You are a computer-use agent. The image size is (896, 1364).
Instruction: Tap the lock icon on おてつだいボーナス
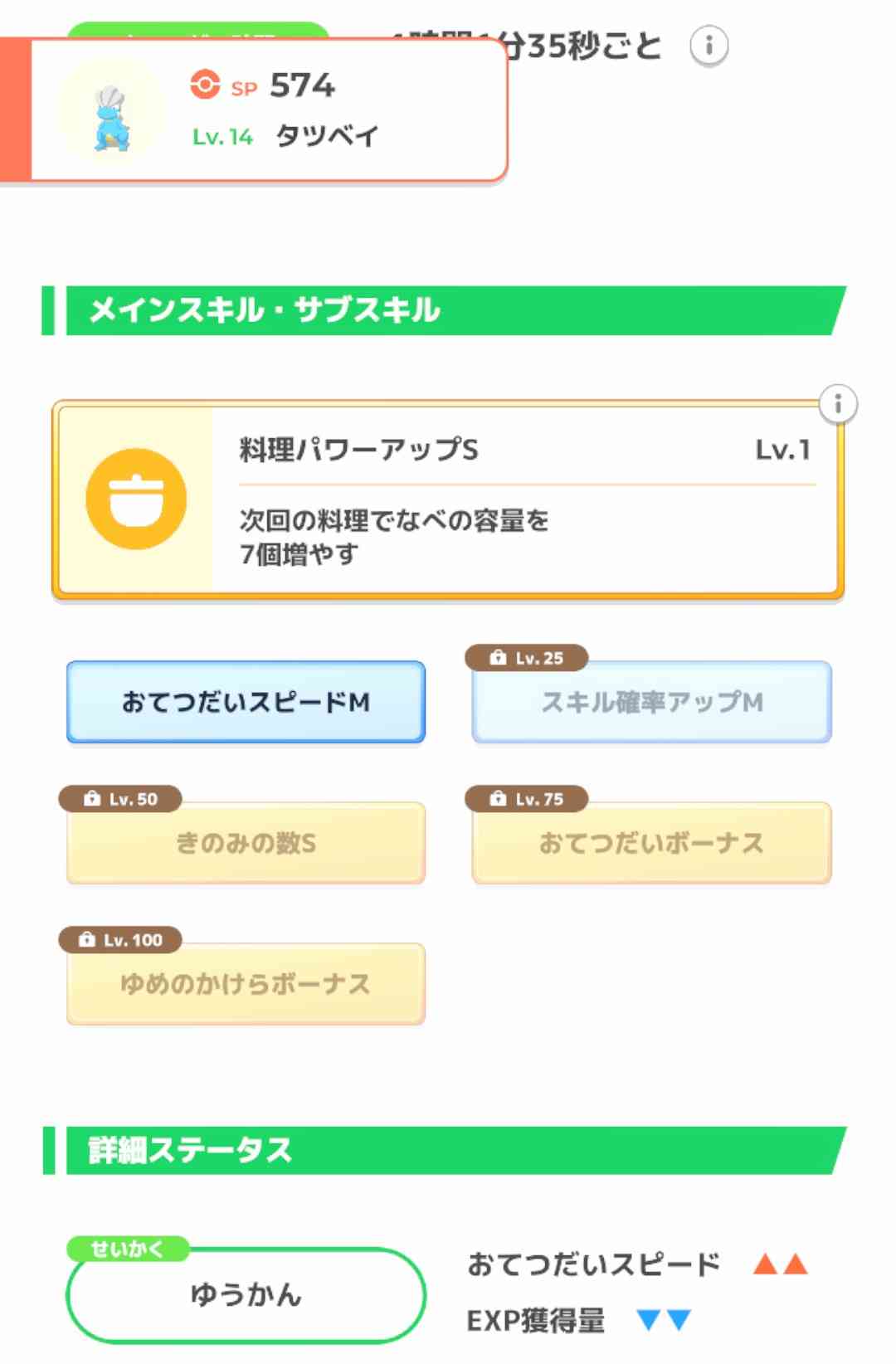[x=497, y=799]
